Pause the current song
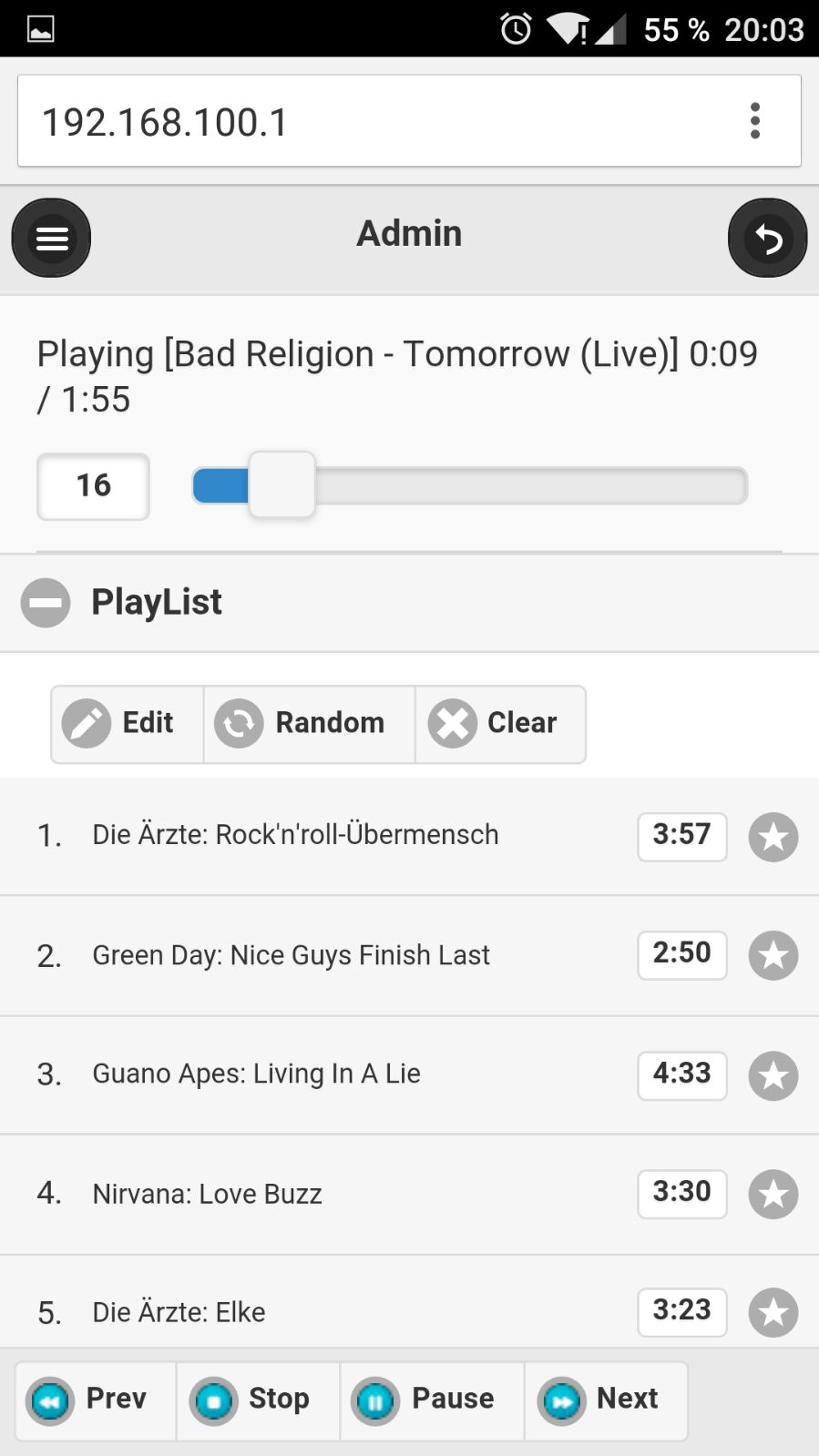 [432, 1400]
